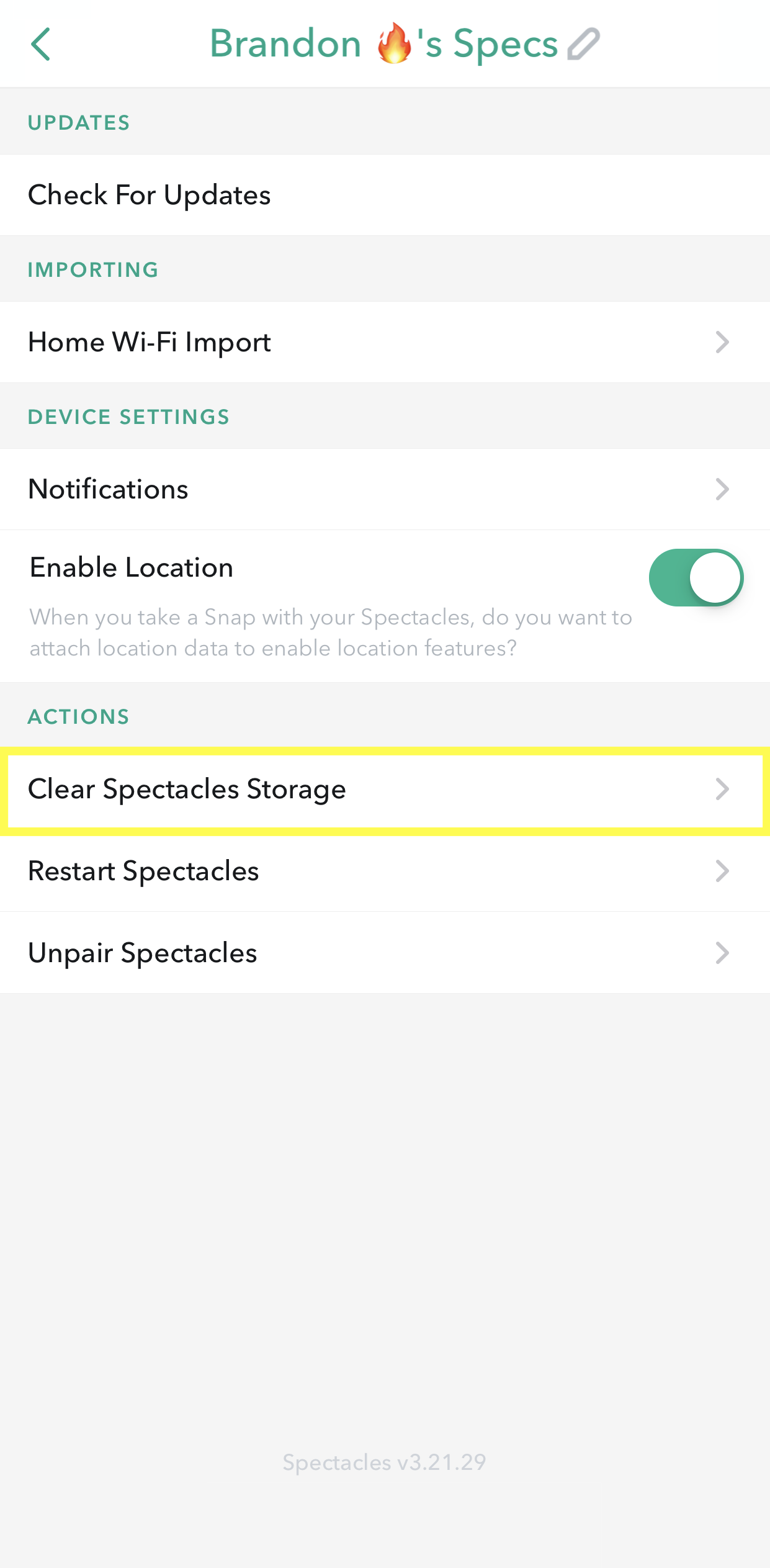Go back using the top arrow

(x=40, y=44)
